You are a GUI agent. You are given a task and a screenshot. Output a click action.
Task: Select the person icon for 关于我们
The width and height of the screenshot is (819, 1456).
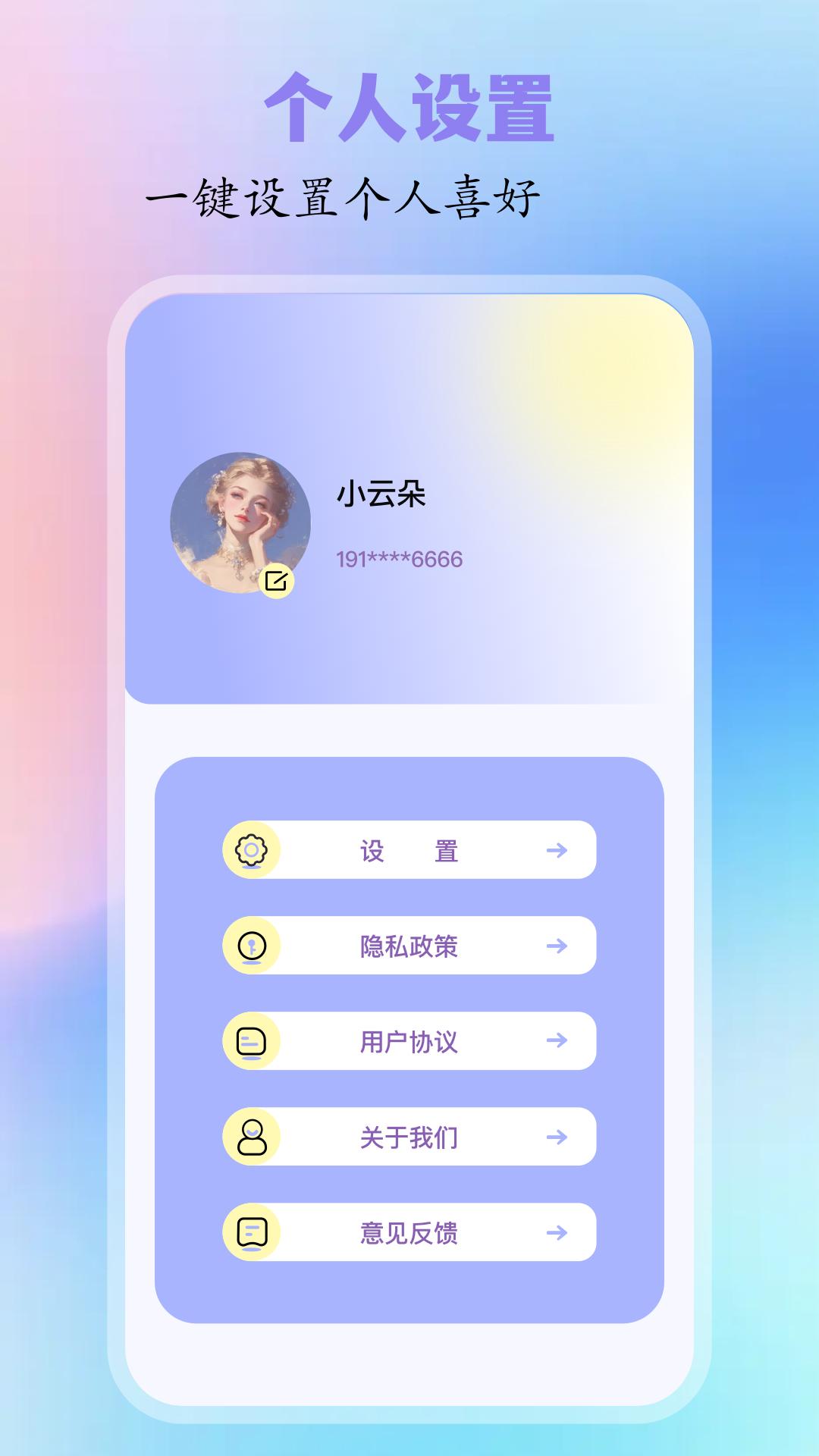tap(253, 1136)
